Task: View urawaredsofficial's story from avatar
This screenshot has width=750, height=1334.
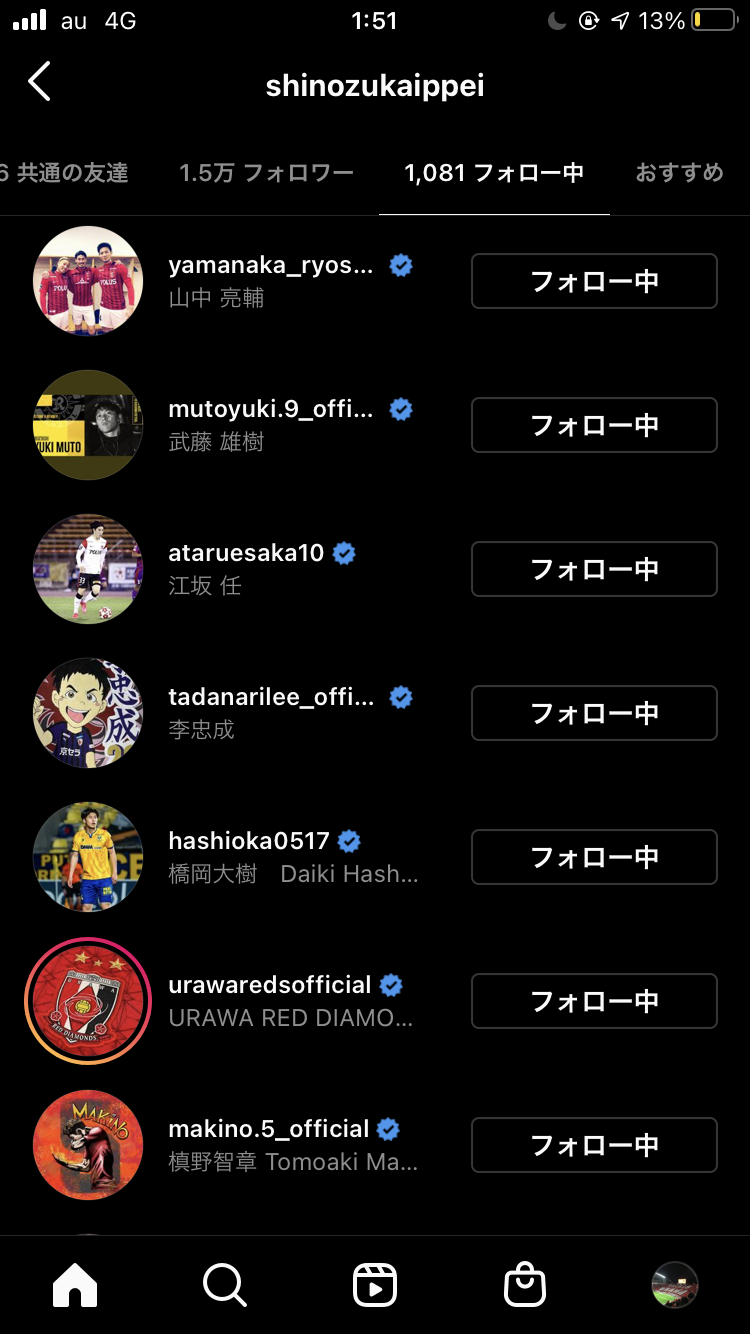Action: tap(88, 1001)
